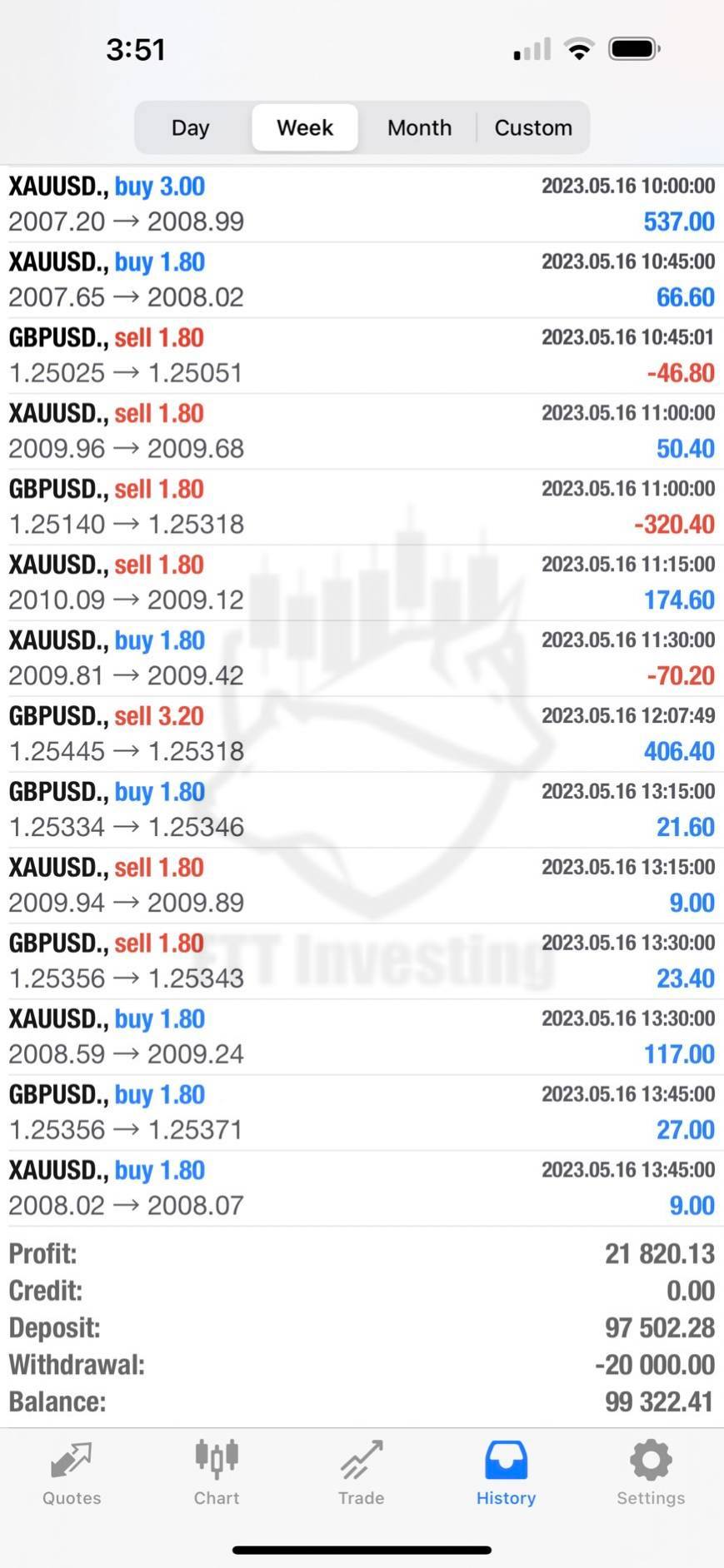Open GBPUSD sell trade with -320.40 loss

(362, 507)
